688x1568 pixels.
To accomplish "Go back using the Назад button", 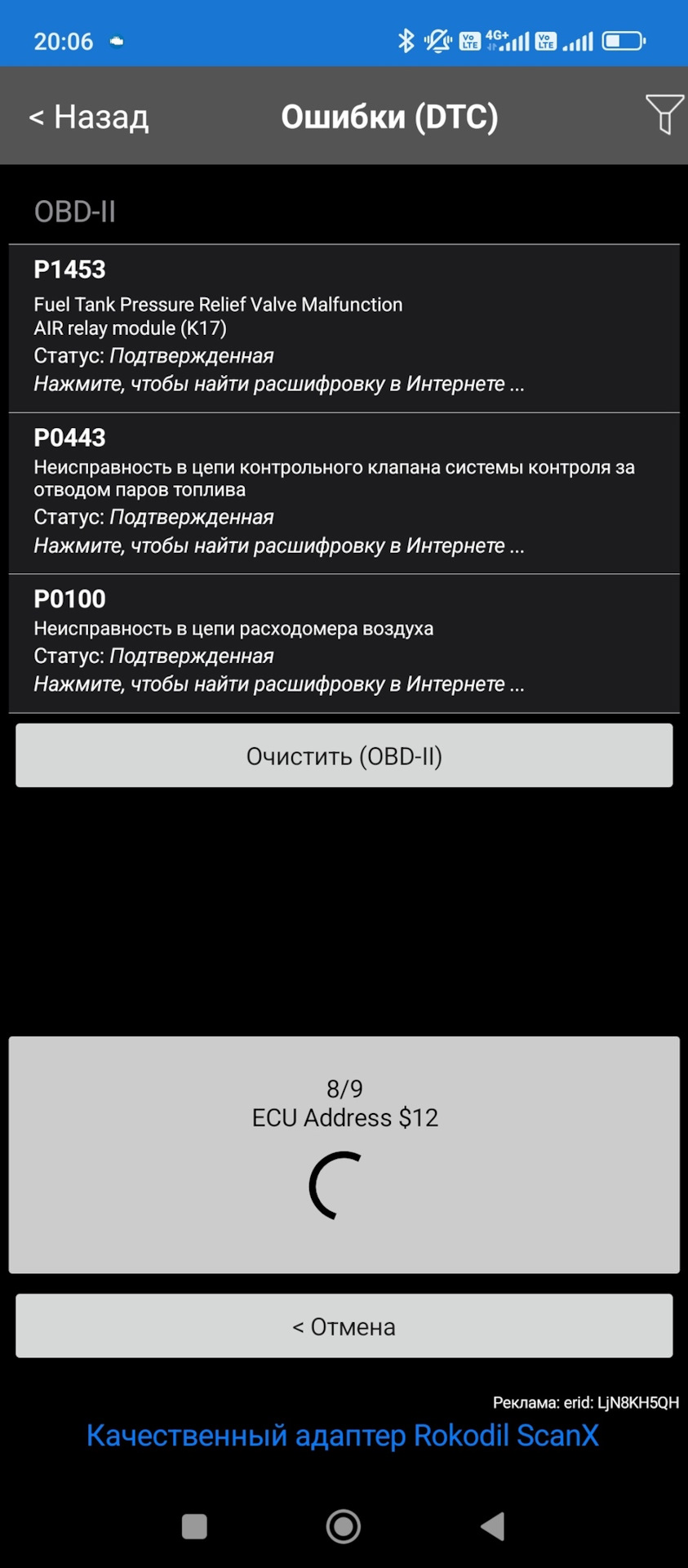I will [89, 117].
